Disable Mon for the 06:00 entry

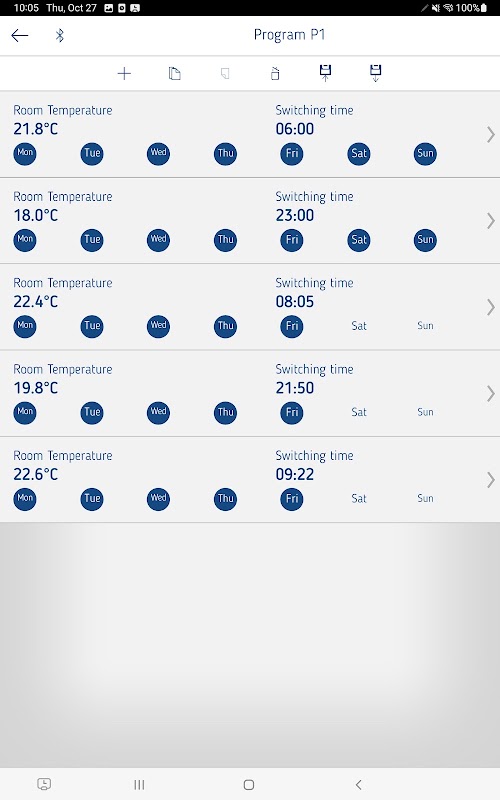pyautogui.click(x=24, y=153)
